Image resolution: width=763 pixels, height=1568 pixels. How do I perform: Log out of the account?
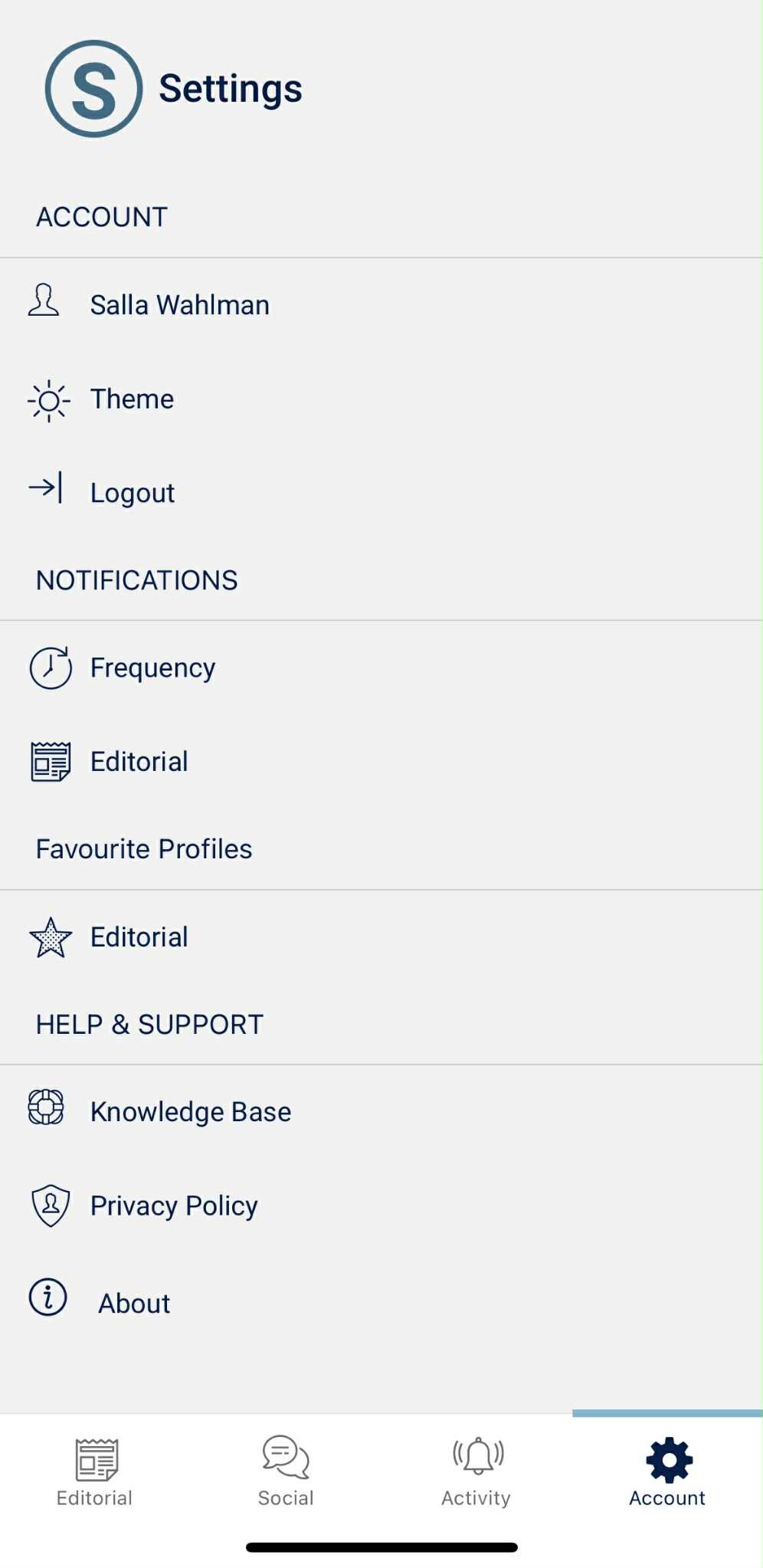pyautogui.click(x=132, y=493)
